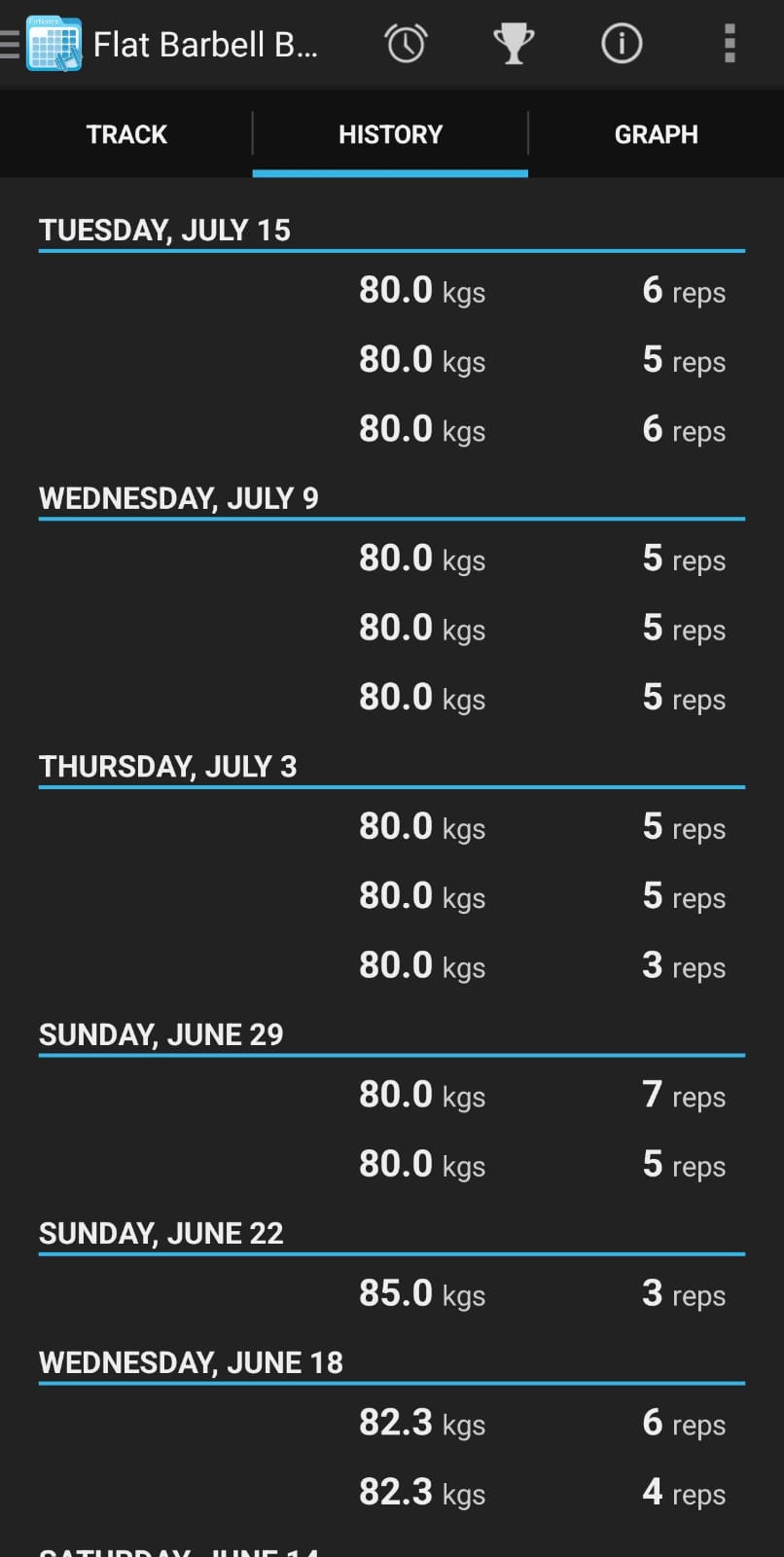Open exercise info icon

tap(622, 44)
